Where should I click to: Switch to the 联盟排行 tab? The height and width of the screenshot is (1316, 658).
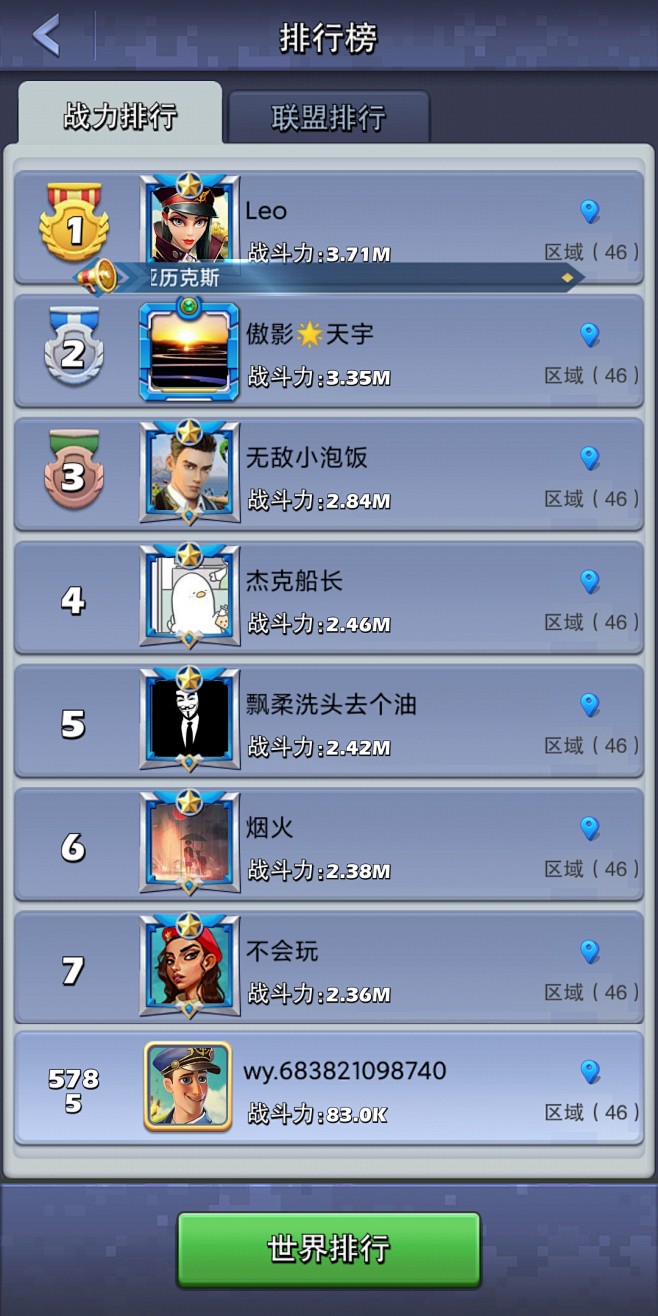coord(328,117)
